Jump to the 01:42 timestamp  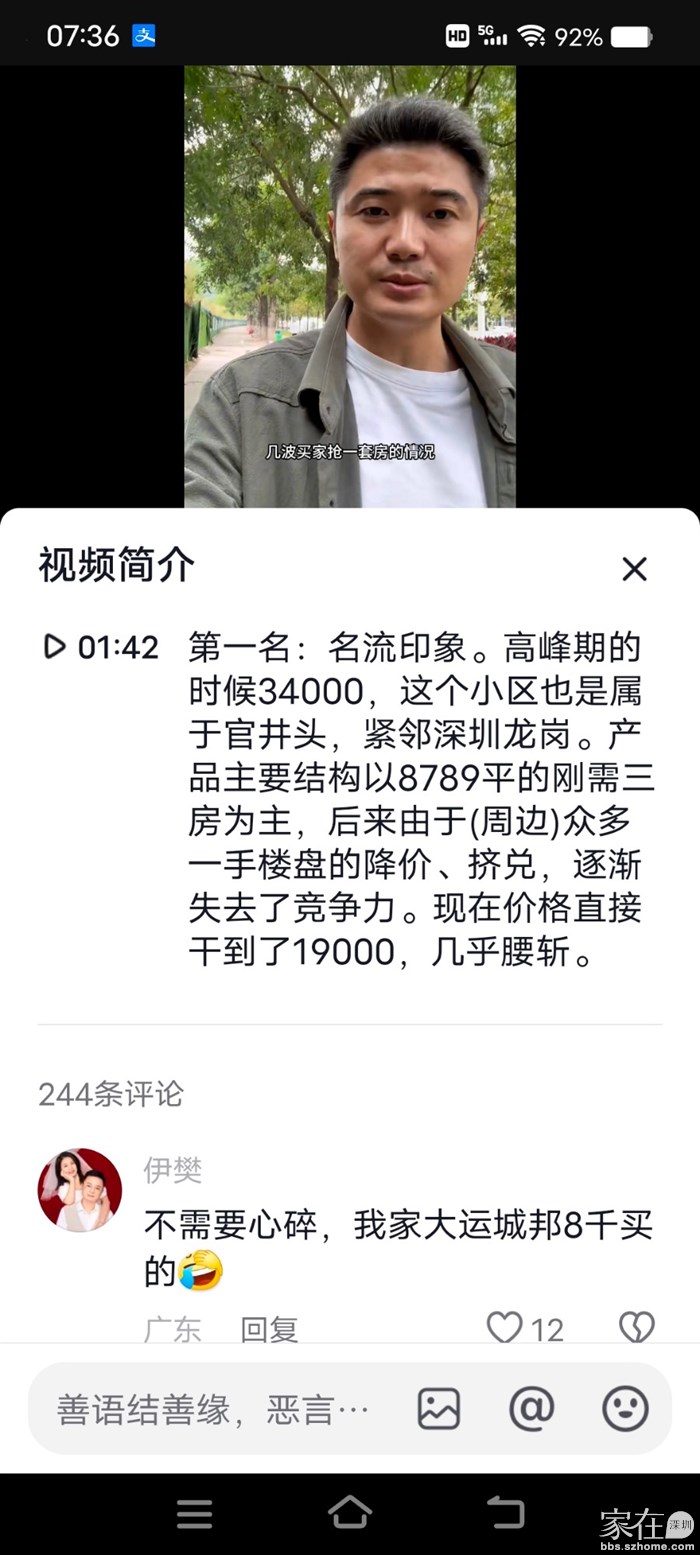[101, 647]
